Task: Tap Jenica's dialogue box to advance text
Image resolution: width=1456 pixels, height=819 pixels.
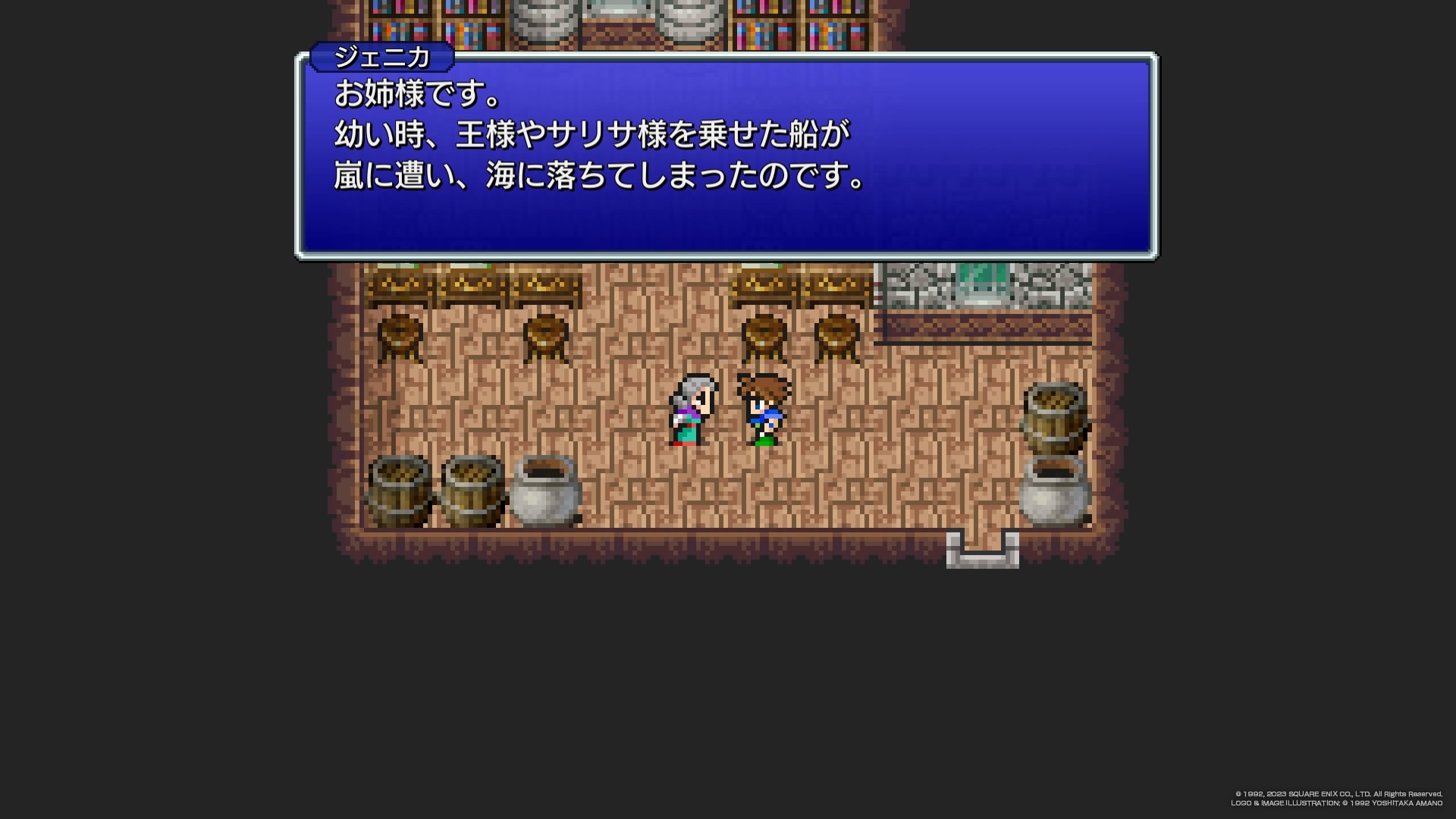Action: (726, 157)
